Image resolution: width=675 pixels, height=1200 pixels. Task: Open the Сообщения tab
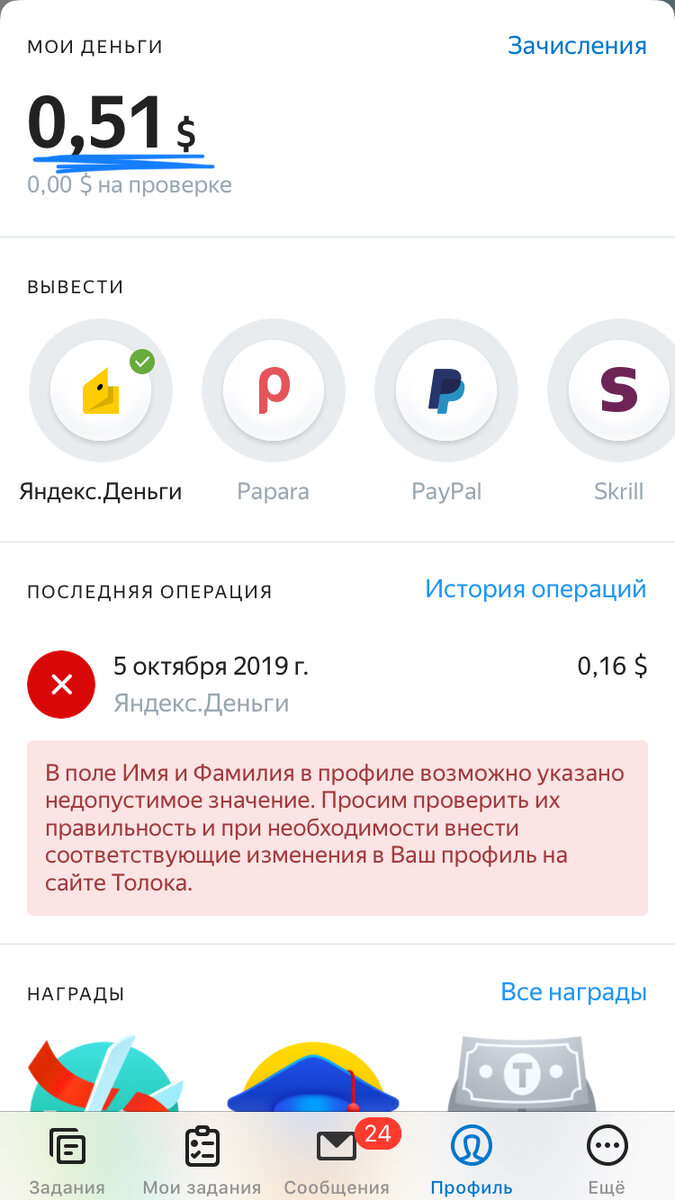(x=337, y=1160)
